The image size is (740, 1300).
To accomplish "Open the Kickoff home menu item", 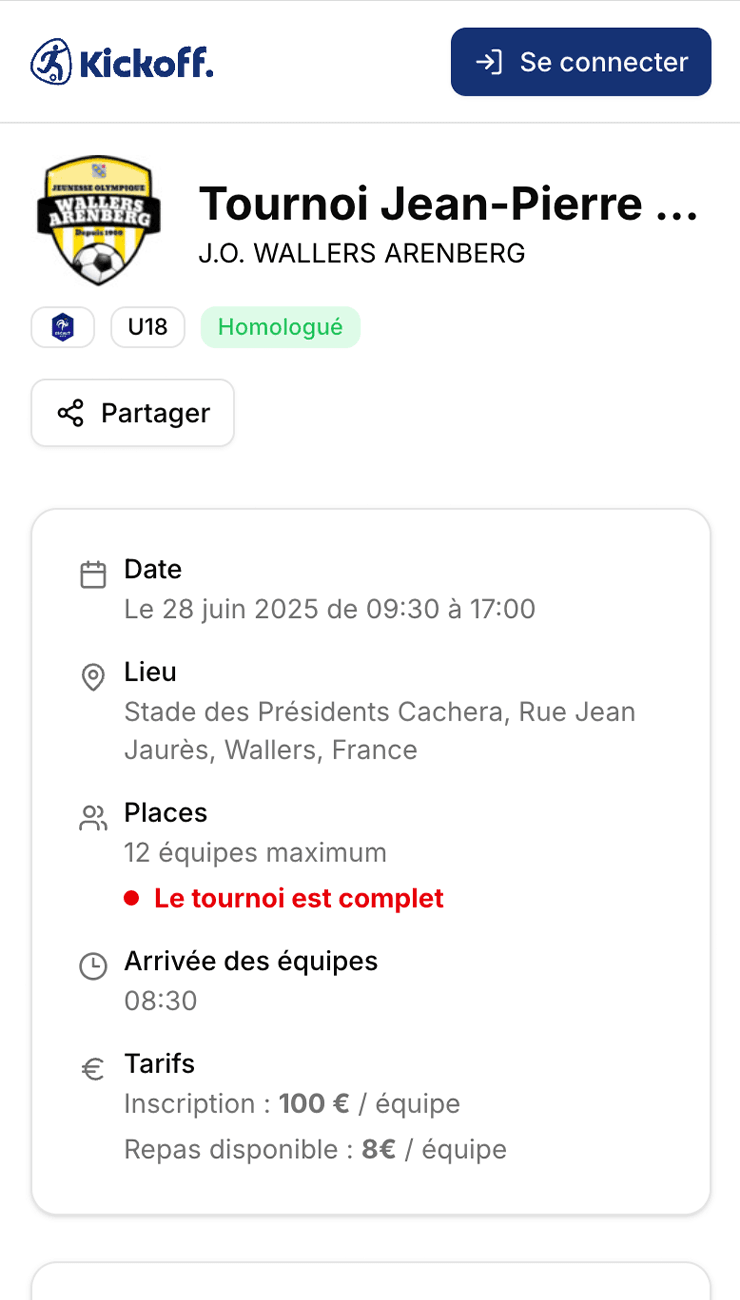I will click(x=121, y=61).
